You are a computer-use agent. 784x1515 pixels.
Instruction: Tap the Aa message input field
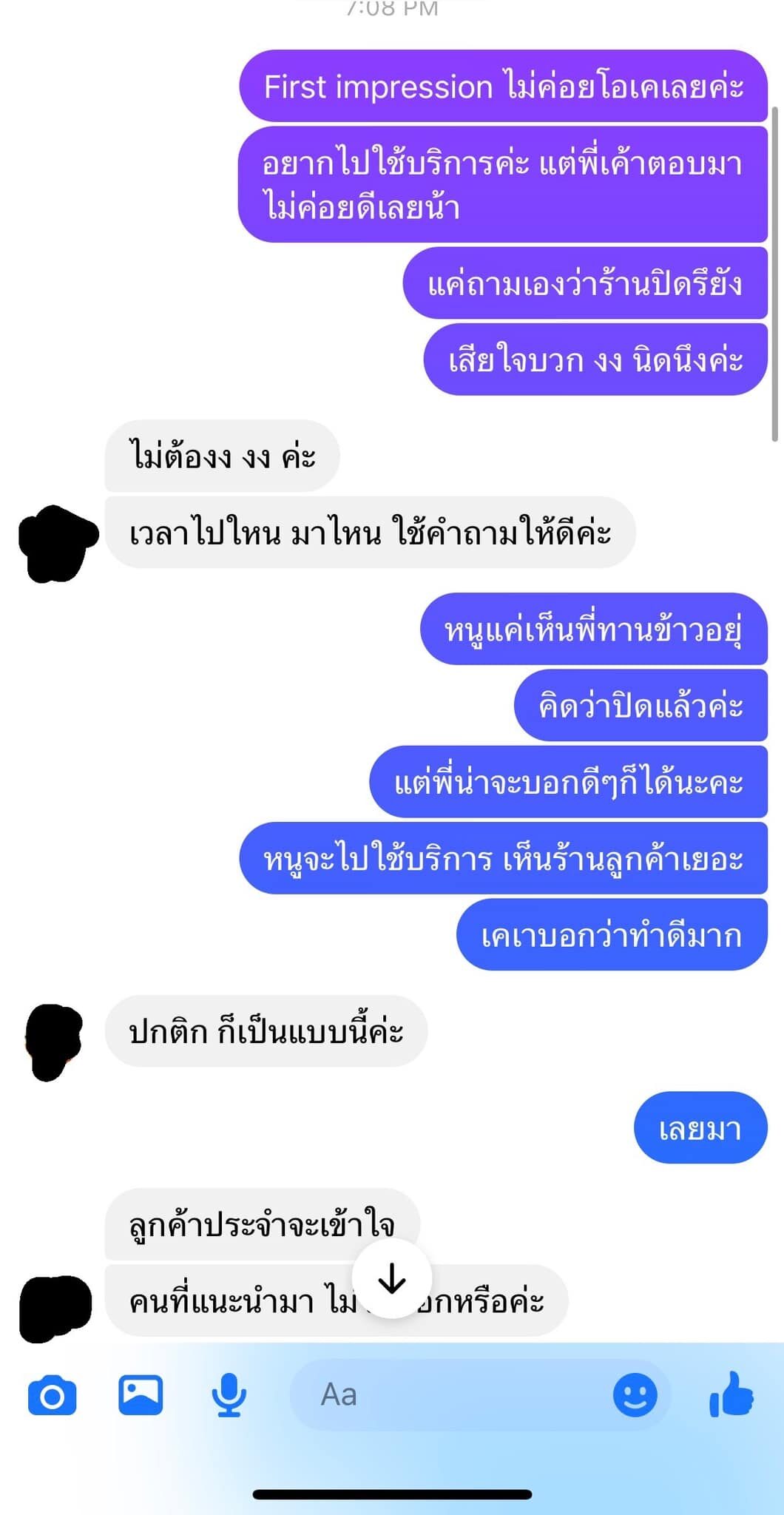point(444,1395)
